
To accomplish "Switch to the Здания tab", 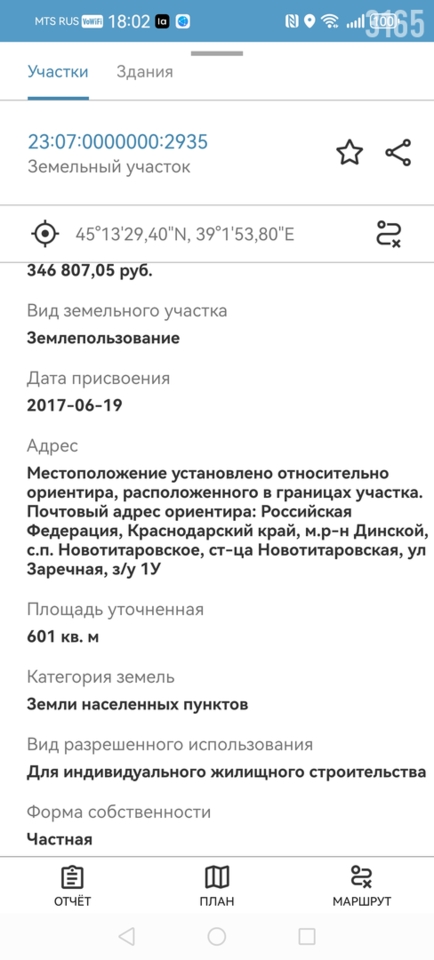I will (x=144, y=72).
